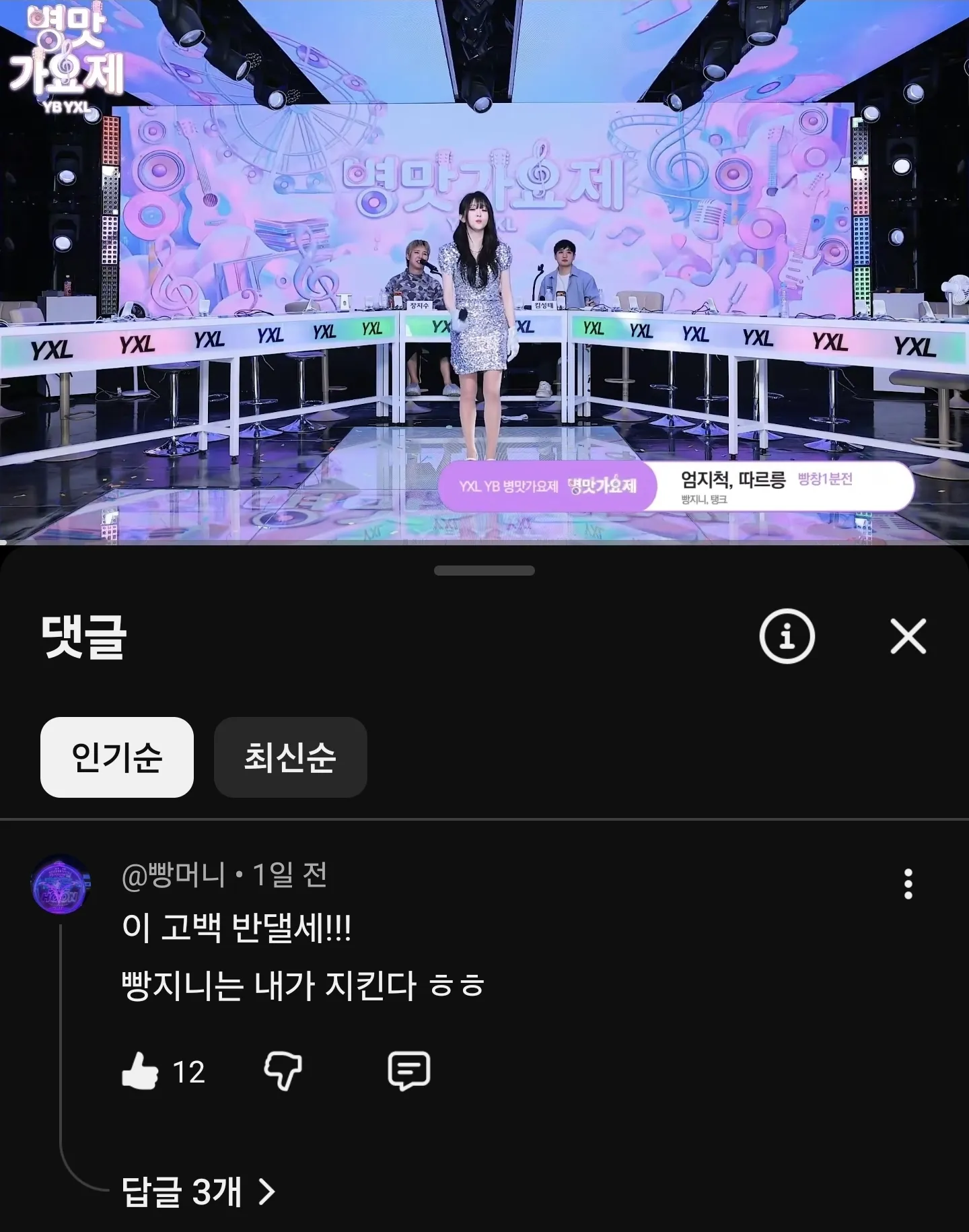Image resolution: width=969 pixels, height=1232 pixels.
Task: Tap the video player
Action: (485, 269)
